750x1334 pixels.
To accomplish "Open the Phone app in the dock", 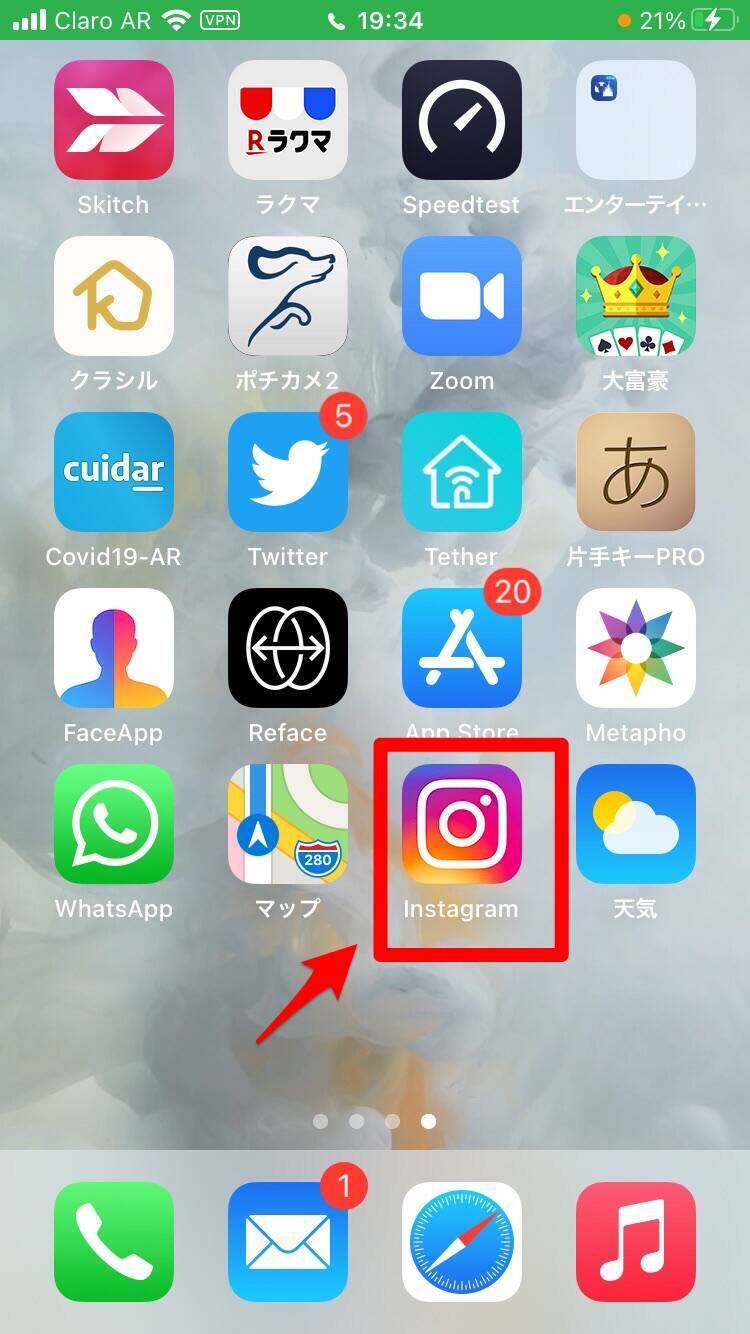I will pos(114,1241).
